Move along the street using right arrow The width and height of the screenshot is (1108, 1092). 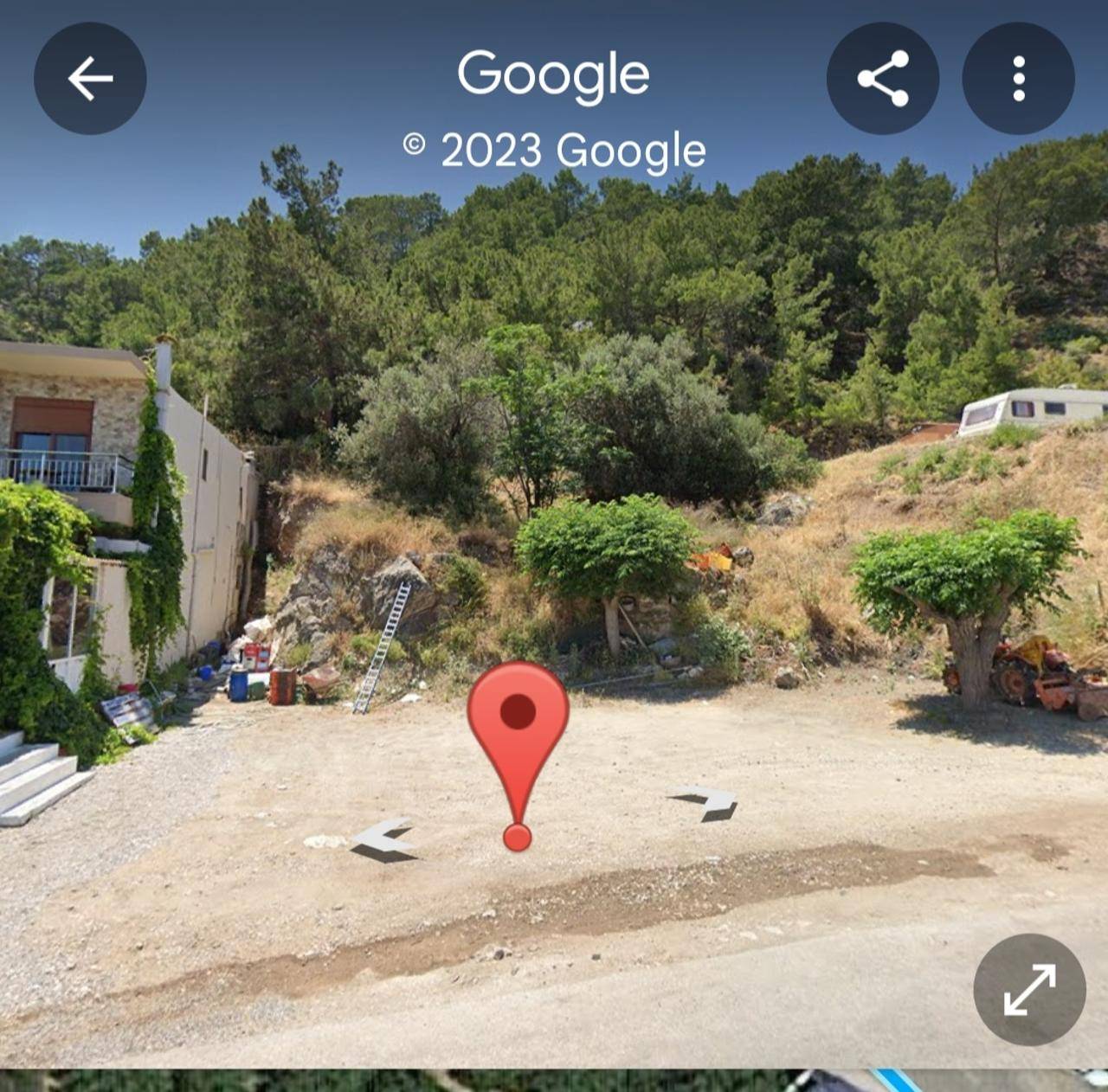tap(707, 802)
